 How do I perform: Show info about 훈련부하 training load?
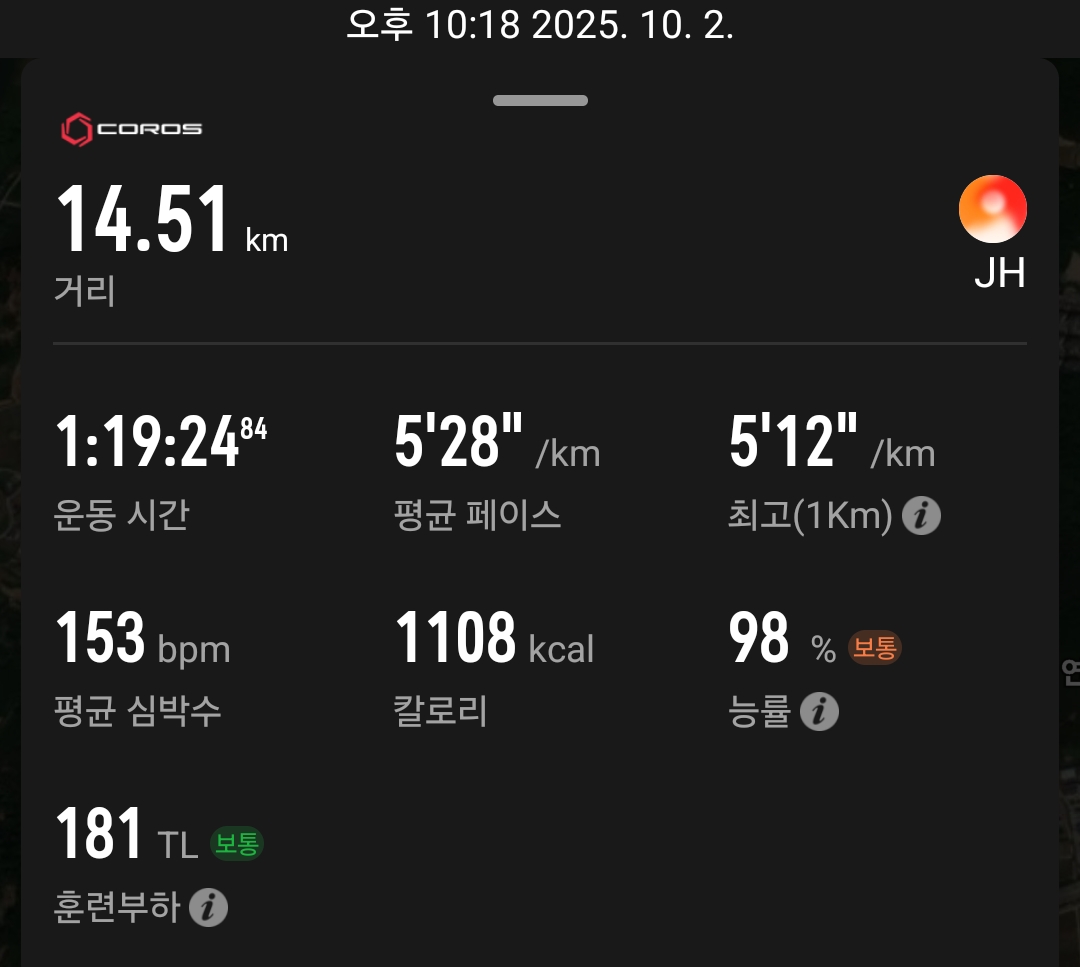click(209, 908)
